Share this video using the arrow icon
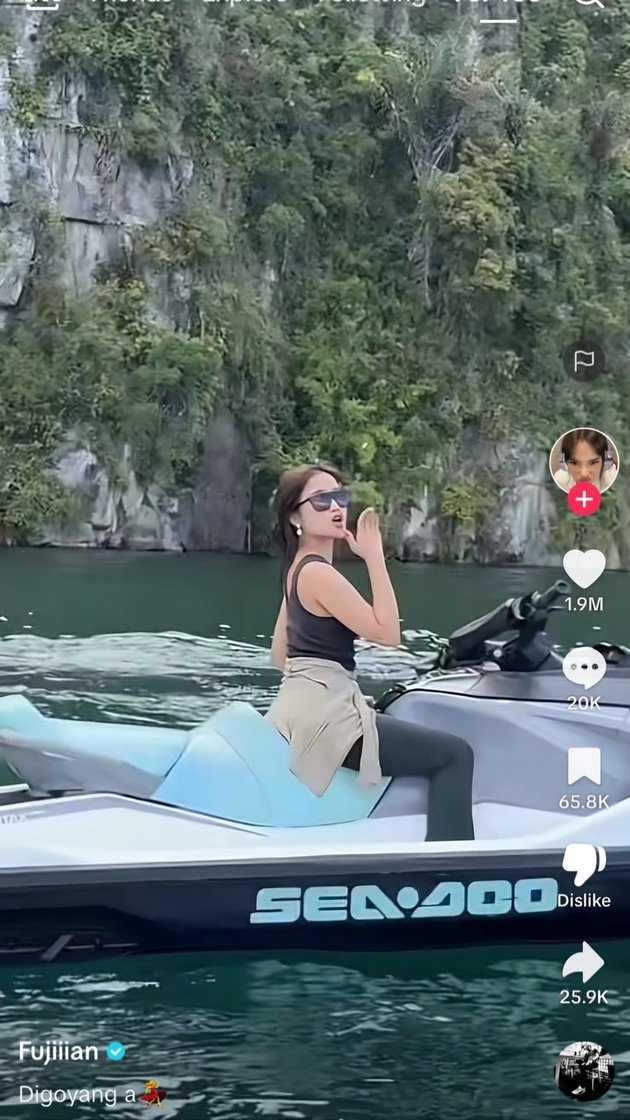The height and width of the screenshot is (1120, 630). click(x=584, y=963)
